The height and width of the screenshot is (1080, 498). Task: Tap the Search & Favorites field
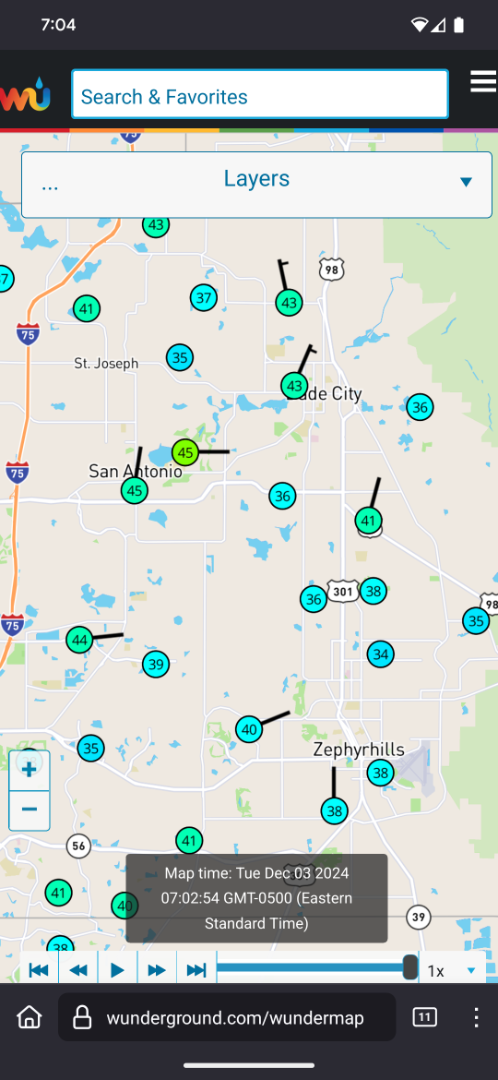(260, 94)
